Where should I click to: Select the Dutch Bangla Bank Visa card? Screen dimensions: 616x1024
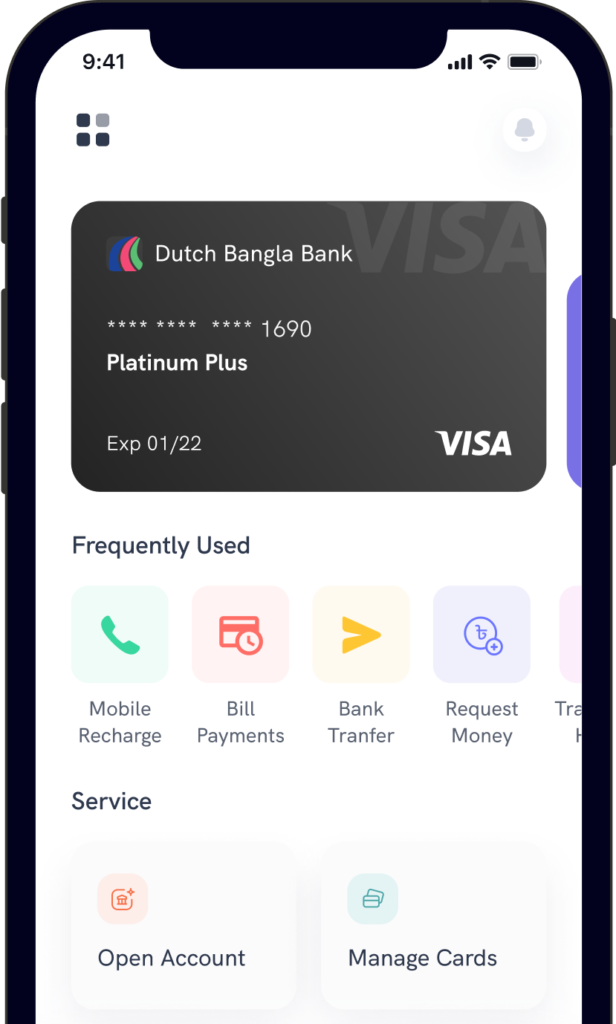[x=308, y=346]
